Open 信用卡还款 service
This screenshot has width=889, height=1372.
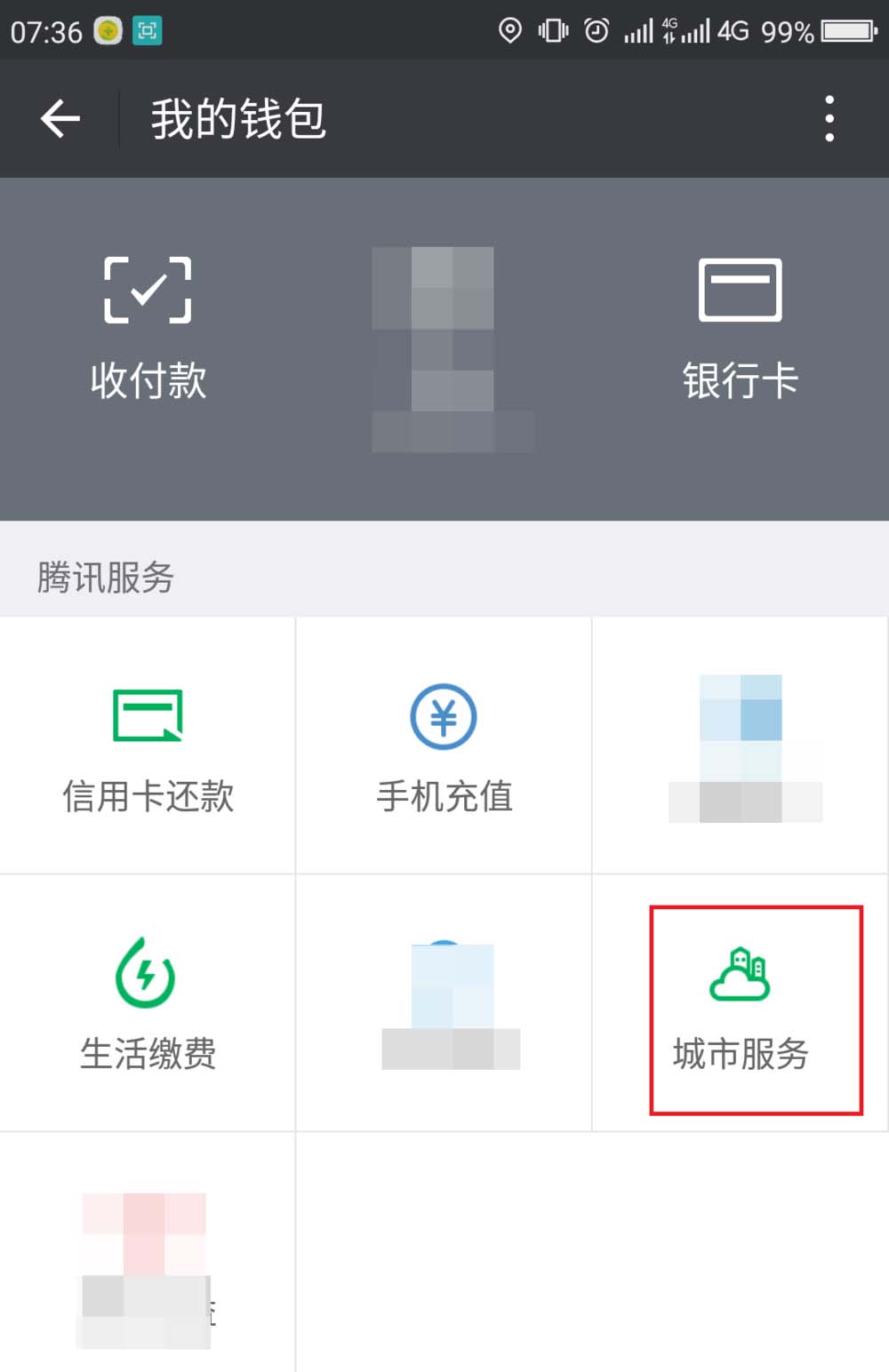click(148, 746)
